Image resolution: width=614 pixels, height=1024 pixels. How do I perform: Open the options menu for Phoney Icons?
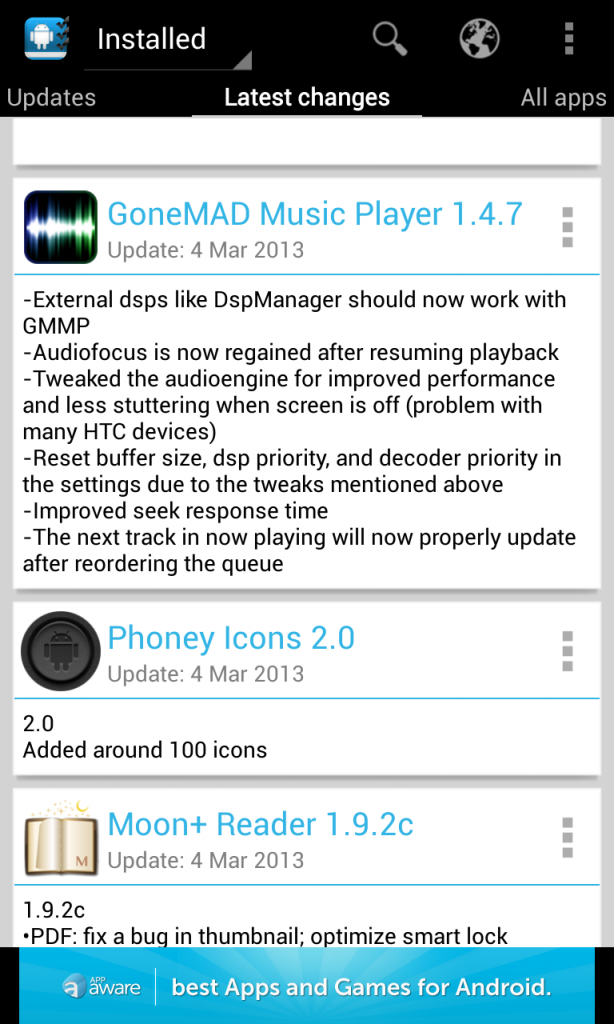click(x=567, y=651)
